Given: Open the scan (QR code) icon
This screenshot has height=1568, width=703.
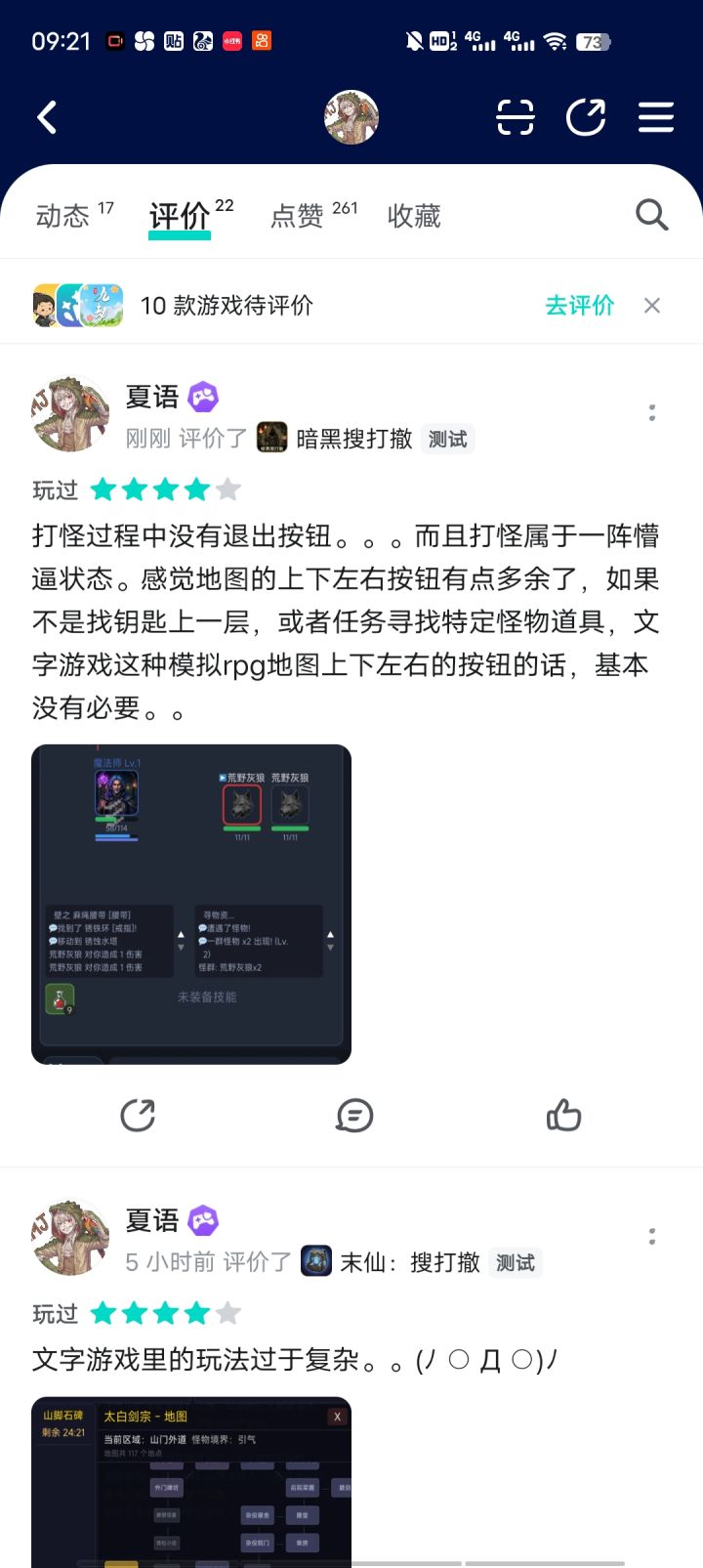Looking at the screenshot, I should [516, 117].
